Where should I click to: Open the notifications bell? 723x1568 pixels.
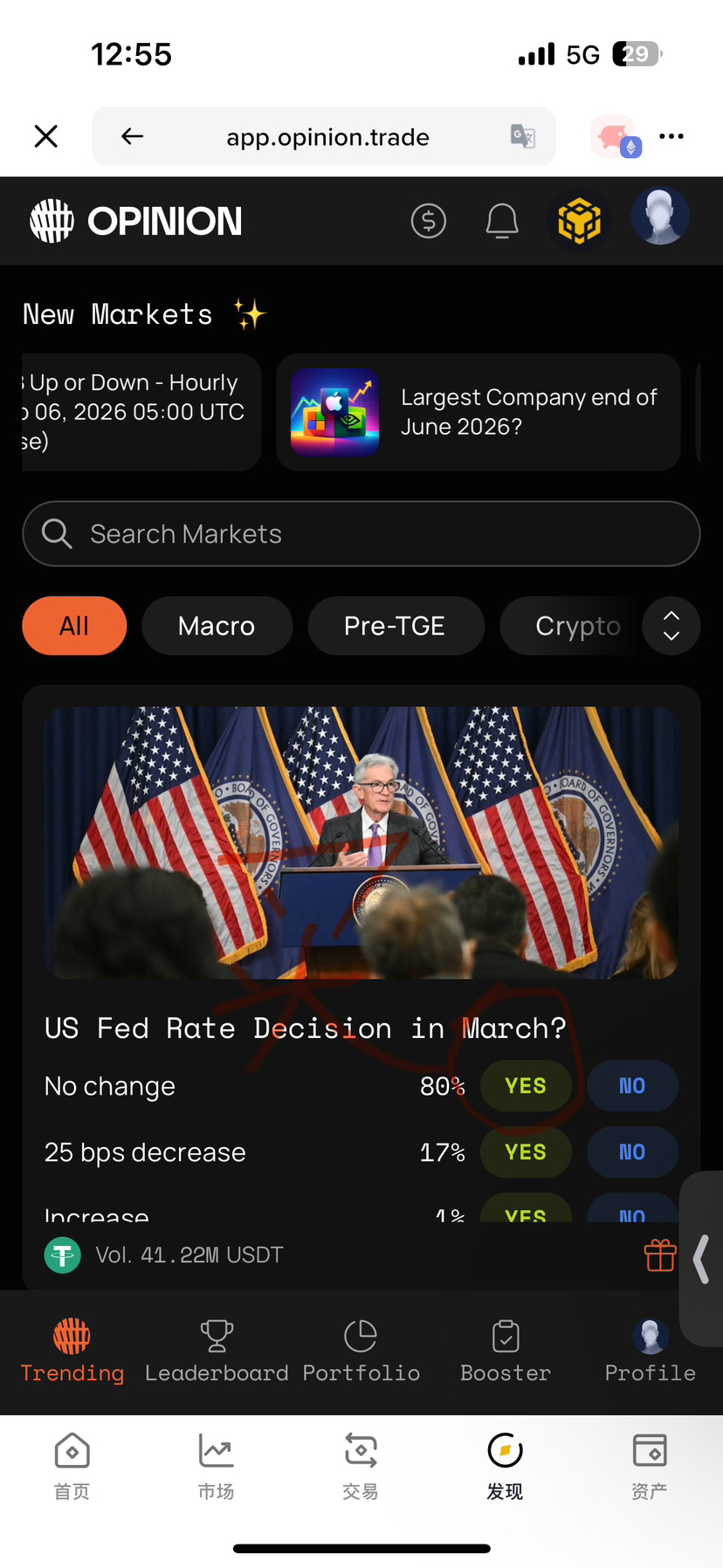point(502,221)
